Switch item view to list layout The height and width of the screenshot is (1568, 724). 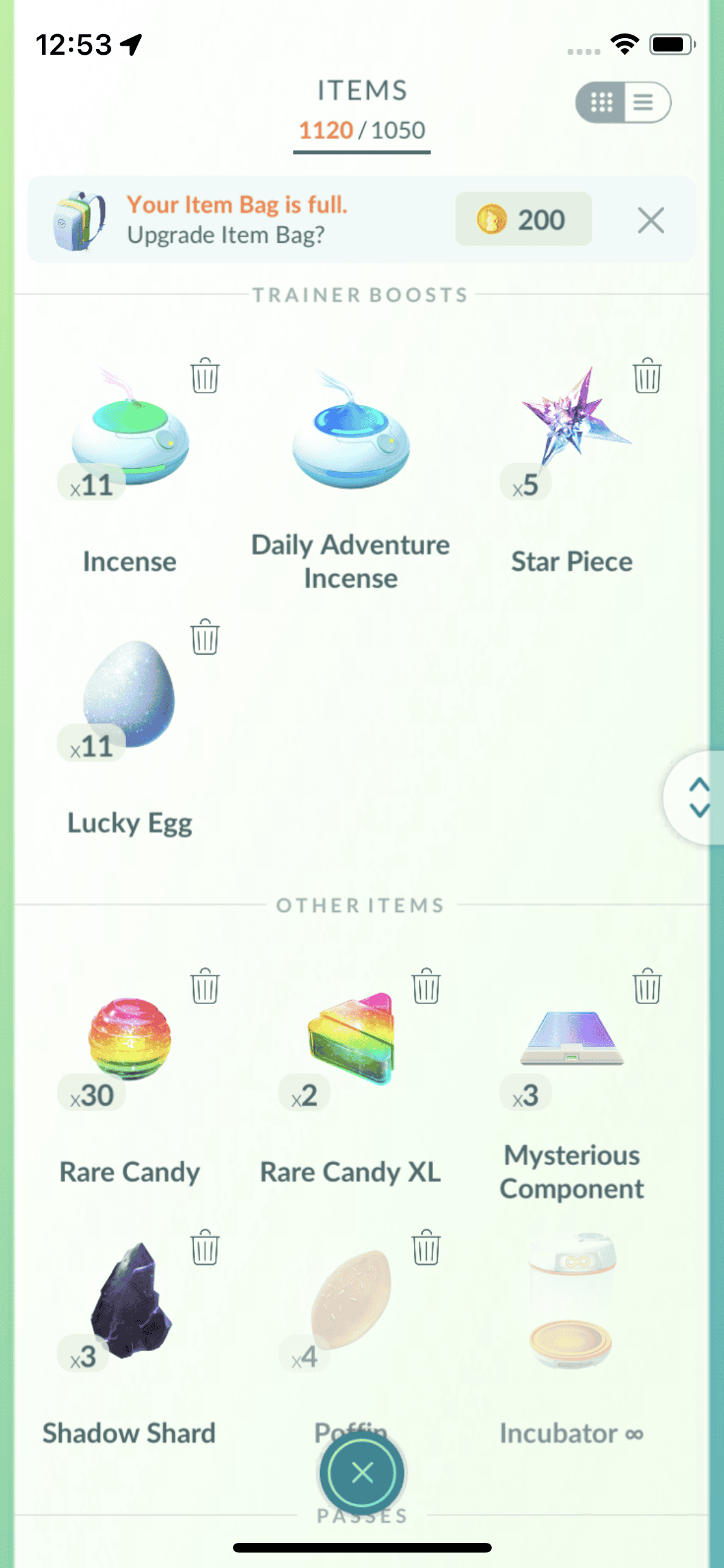tap(645, 102)
